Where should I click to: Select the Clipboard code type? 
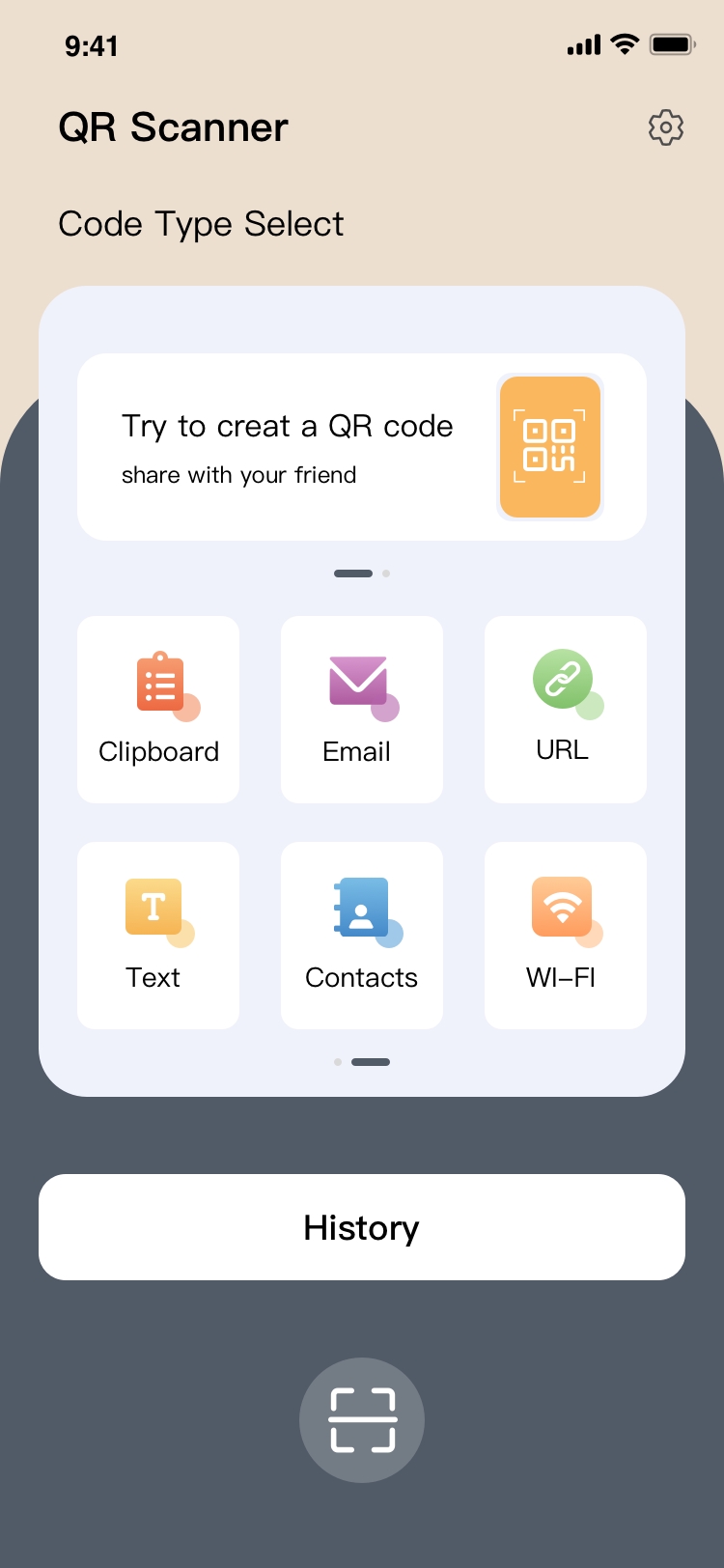158,710
